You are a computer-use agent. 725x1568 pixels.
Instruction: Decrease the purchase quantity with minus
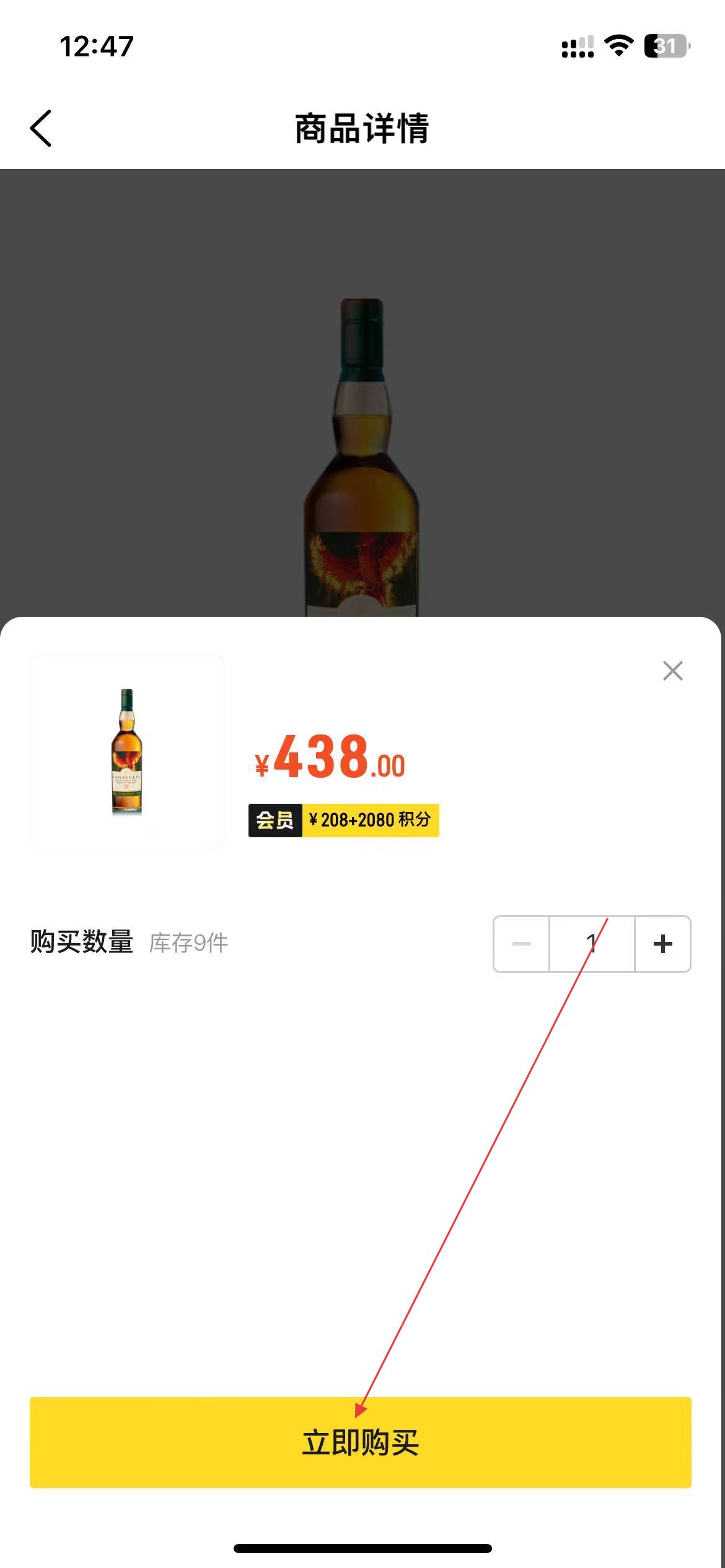(x=522, y=944)
